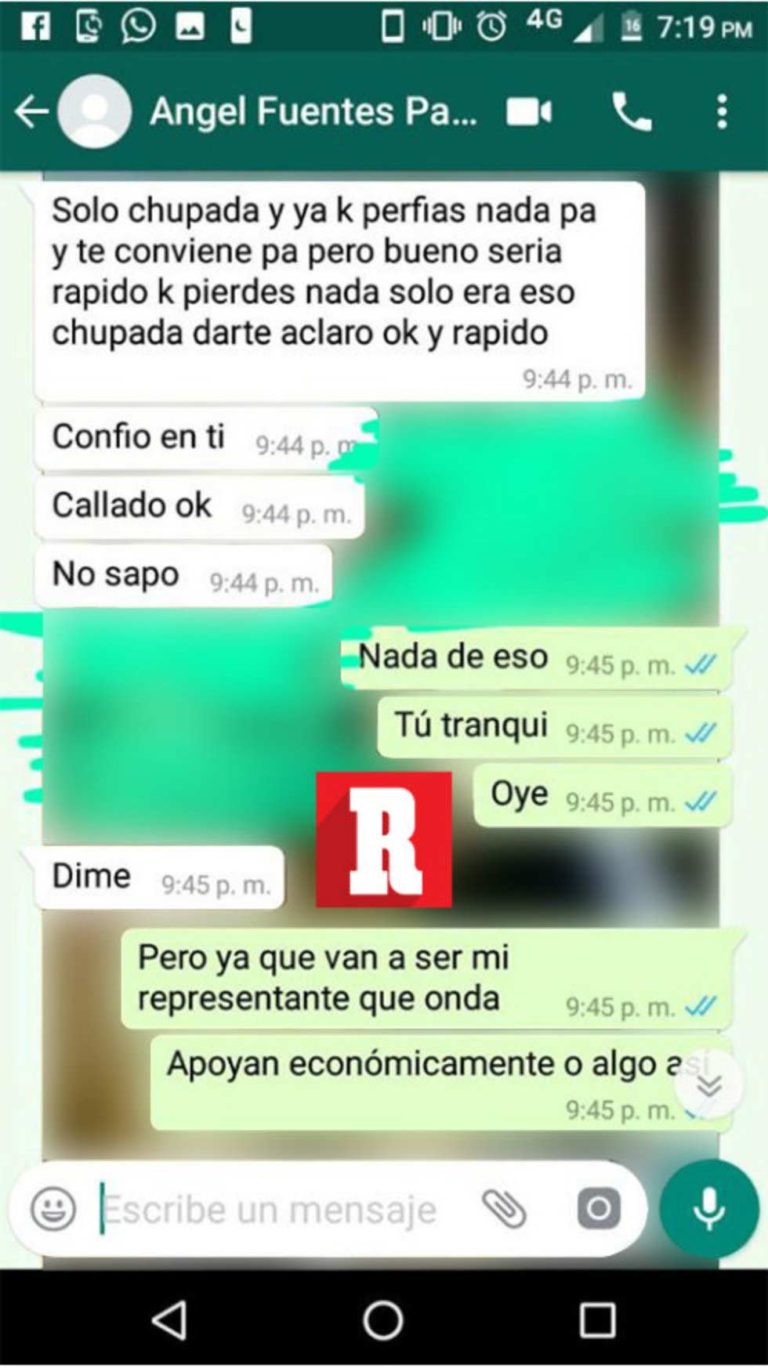
Task: Open the camera to send a photo
Action: click(598, 1209)
